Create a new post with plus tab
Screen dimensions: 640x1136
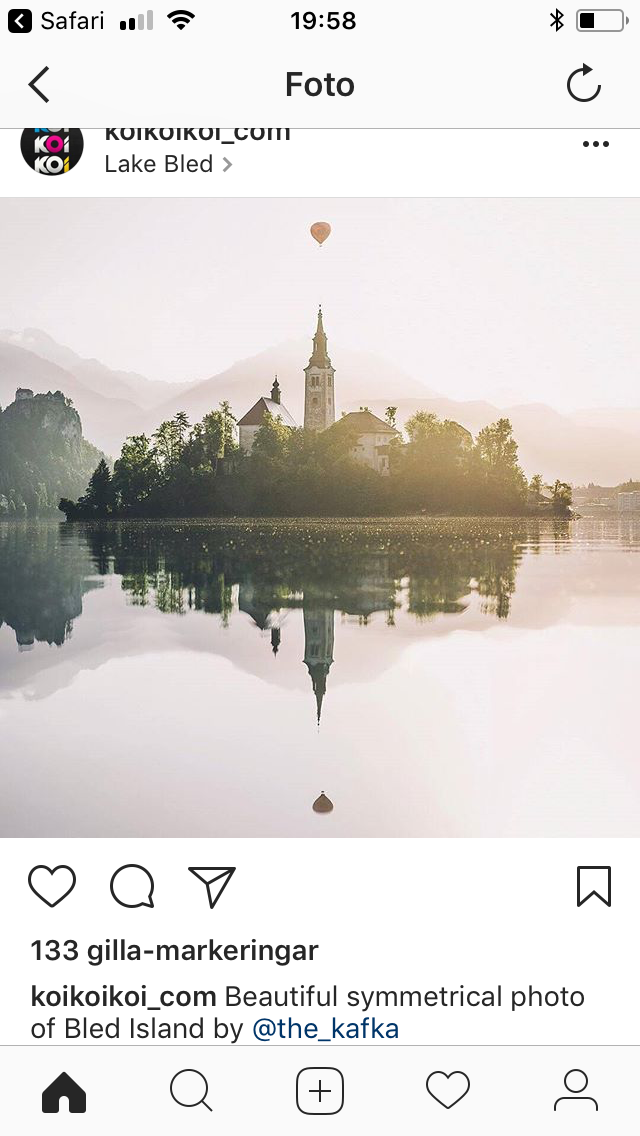[320, 1091]
